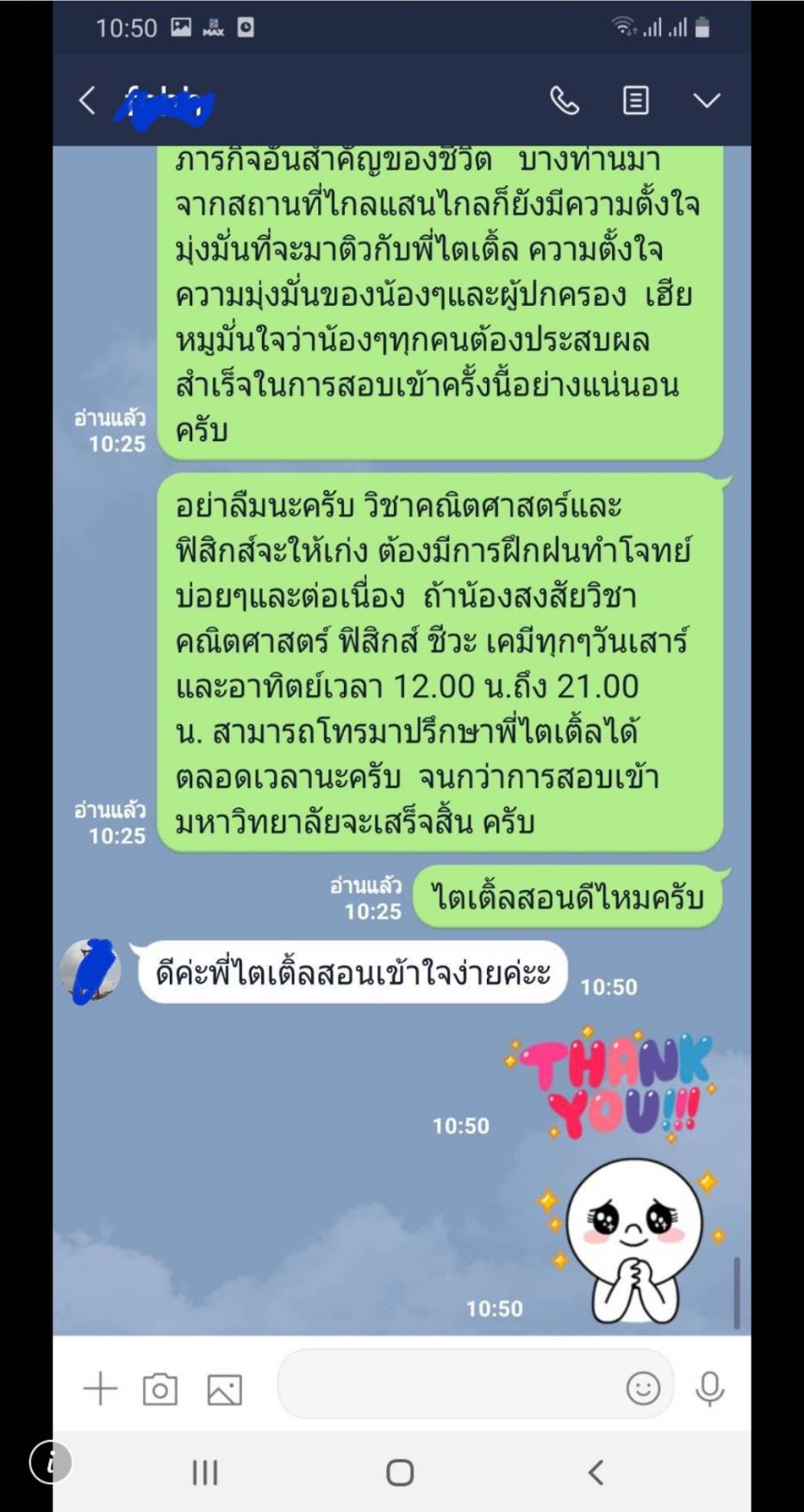Open recent apps from navigation bar
Image resolution: width=804 pixels, height=1512 pixels.
pos(204,1472)
